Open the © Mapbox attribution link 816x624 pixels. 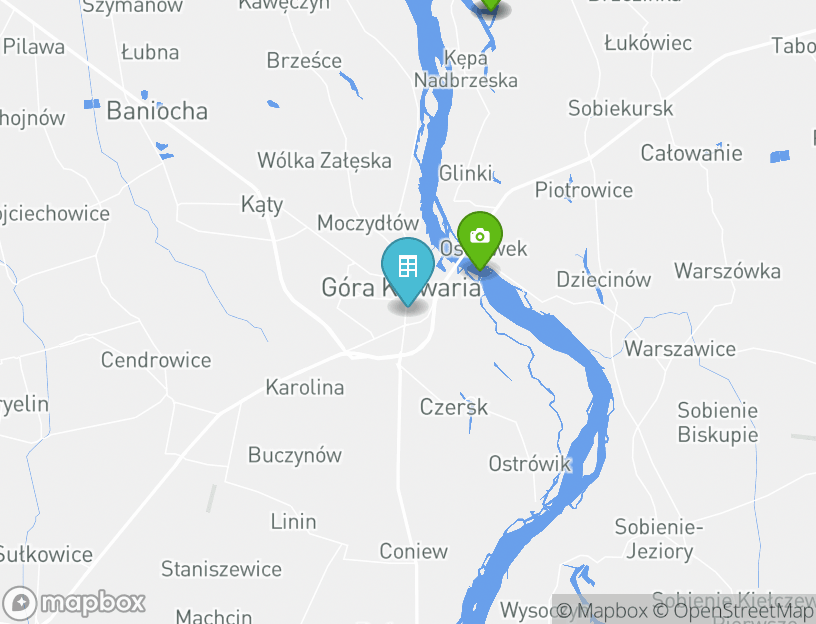[x=603, y=611]
